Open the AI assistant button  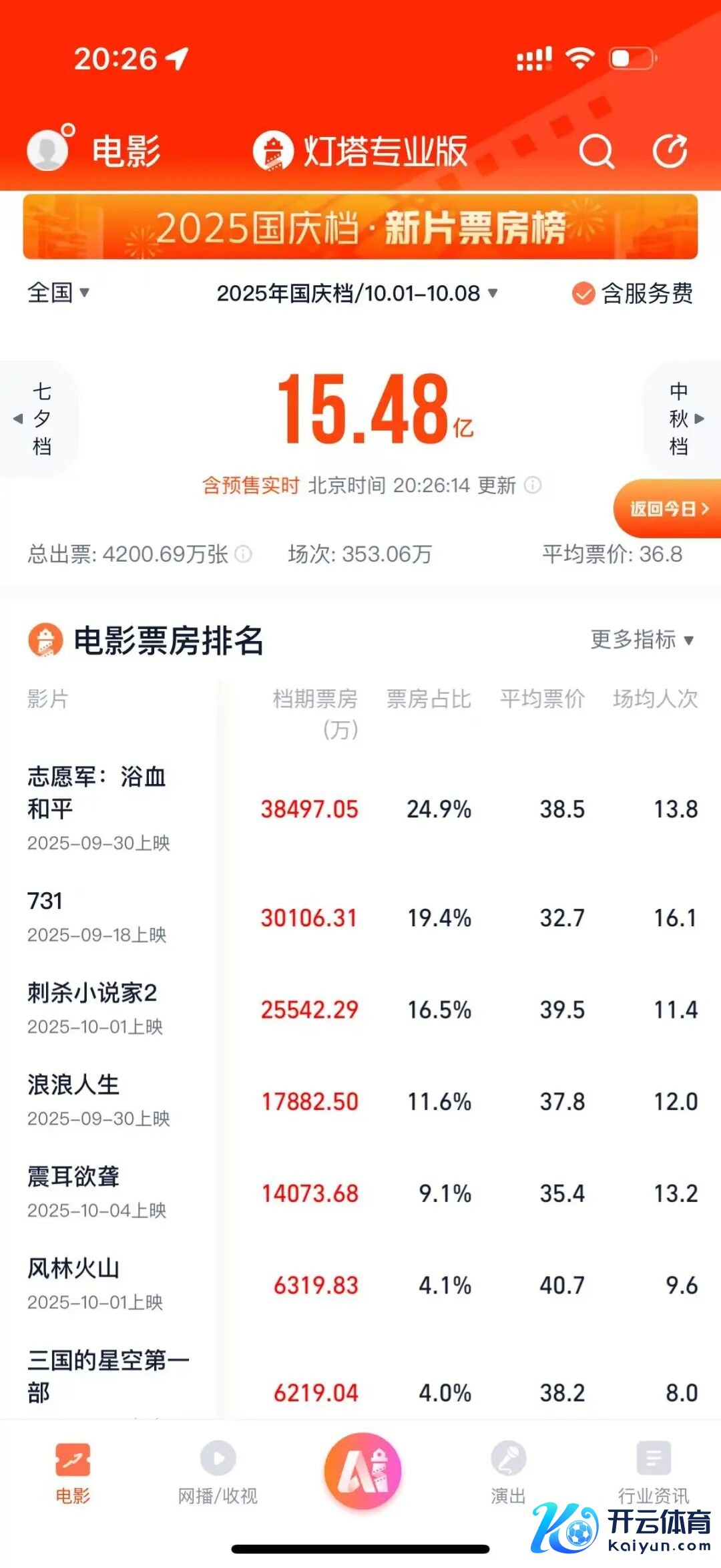363,1470
